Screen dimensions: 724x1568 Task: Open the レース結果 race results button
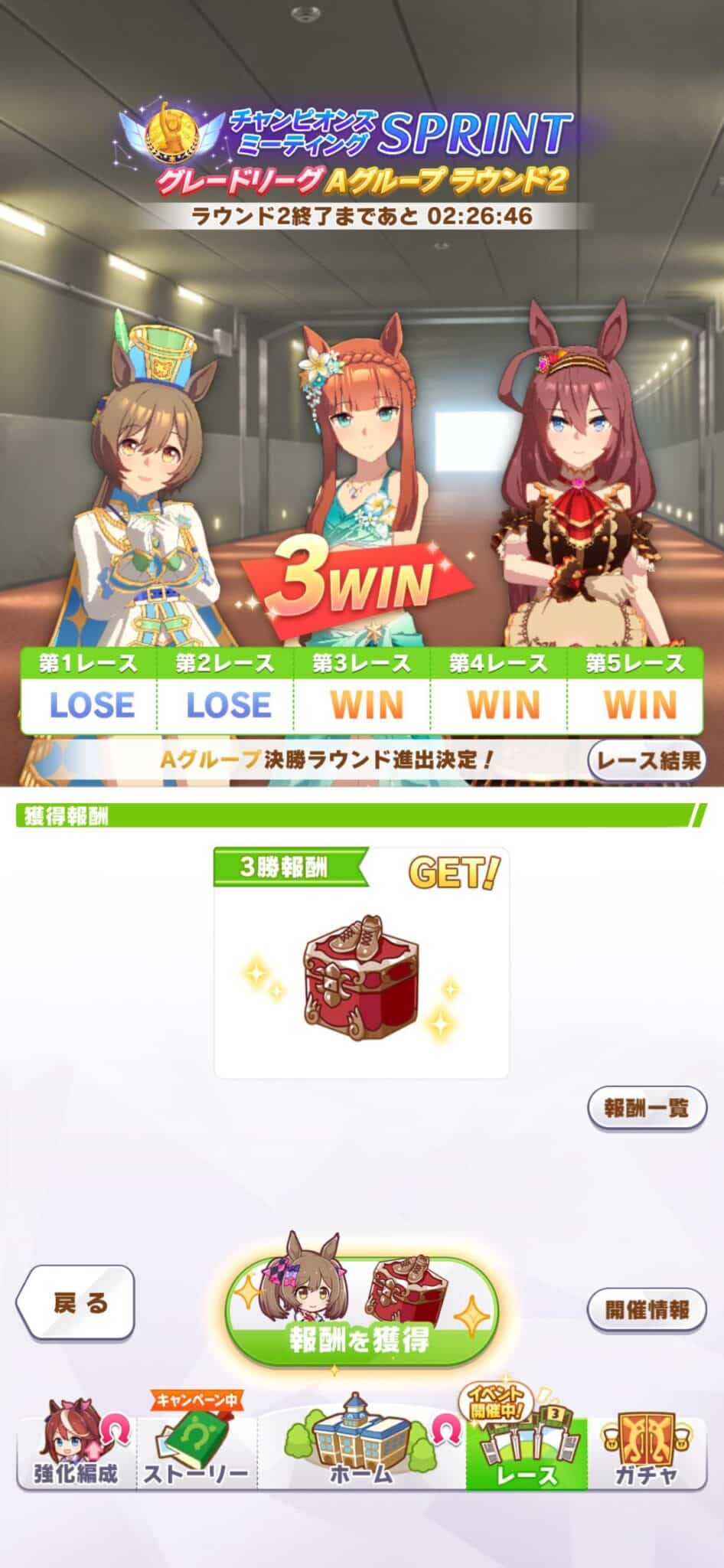[647, 760]
